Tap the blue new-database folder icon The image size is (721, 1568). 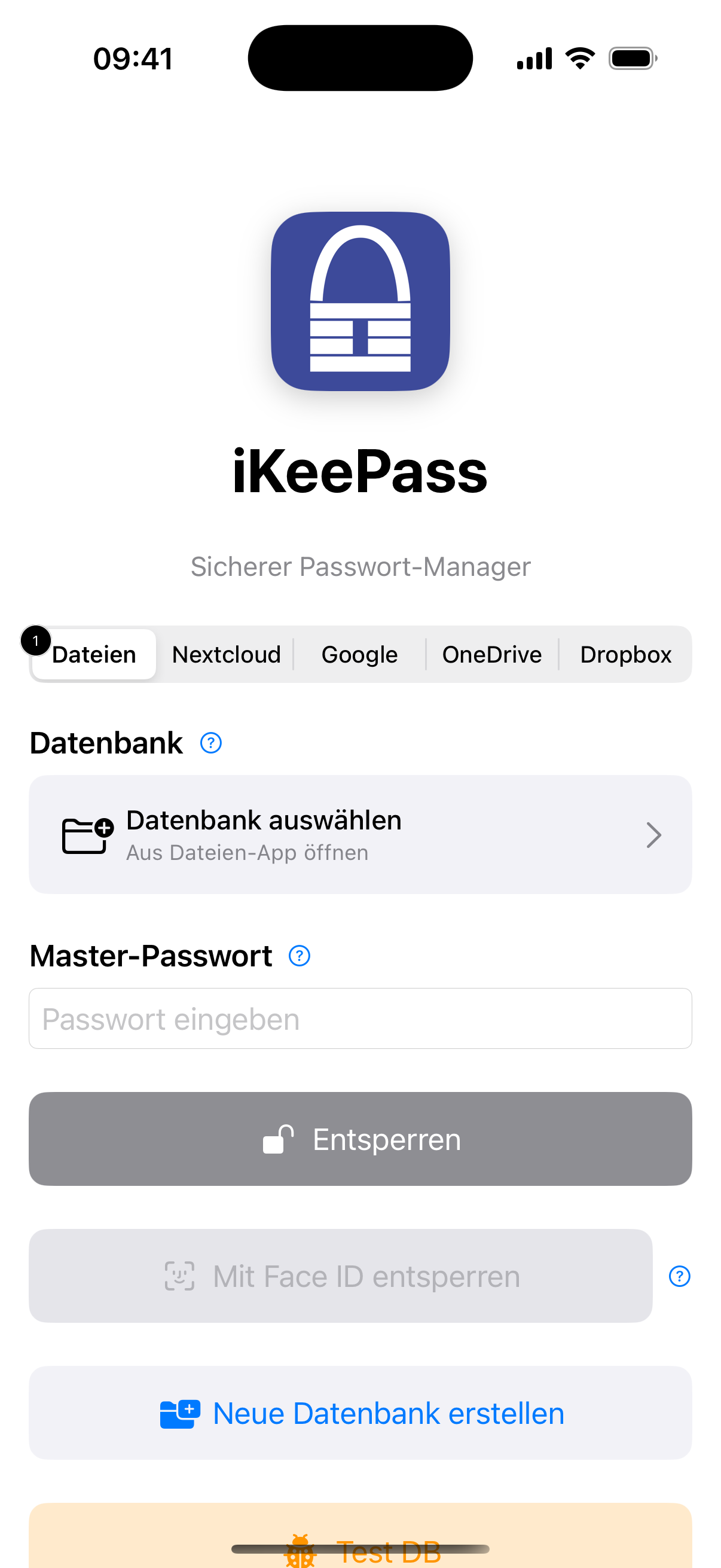pyautogui.click(x=179, y=1414)
